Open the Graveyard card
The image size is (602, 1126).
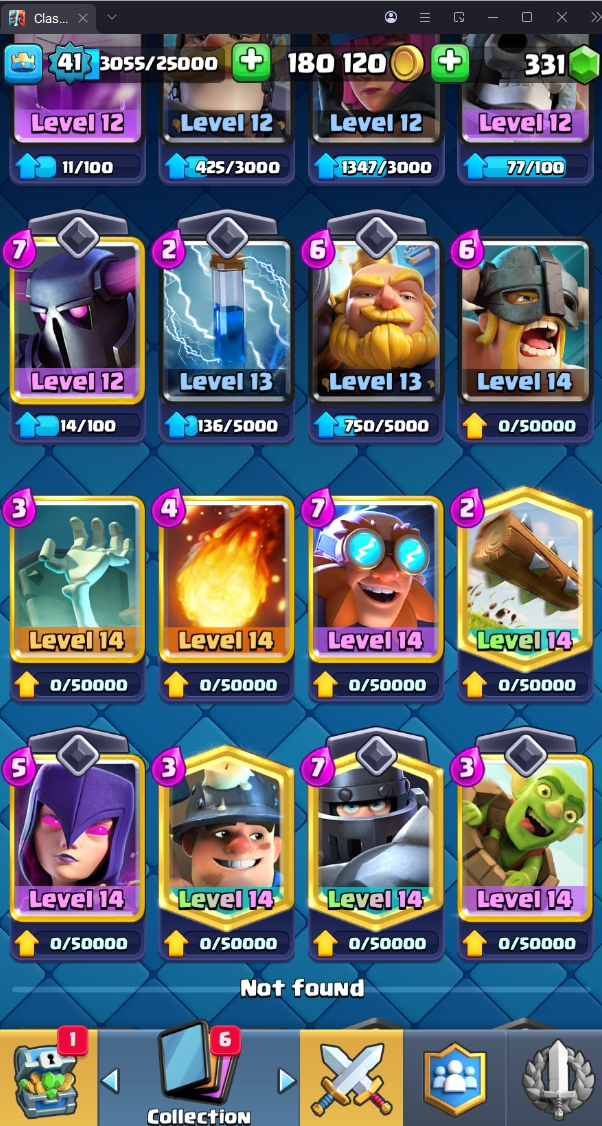click(x=77, y=578)
